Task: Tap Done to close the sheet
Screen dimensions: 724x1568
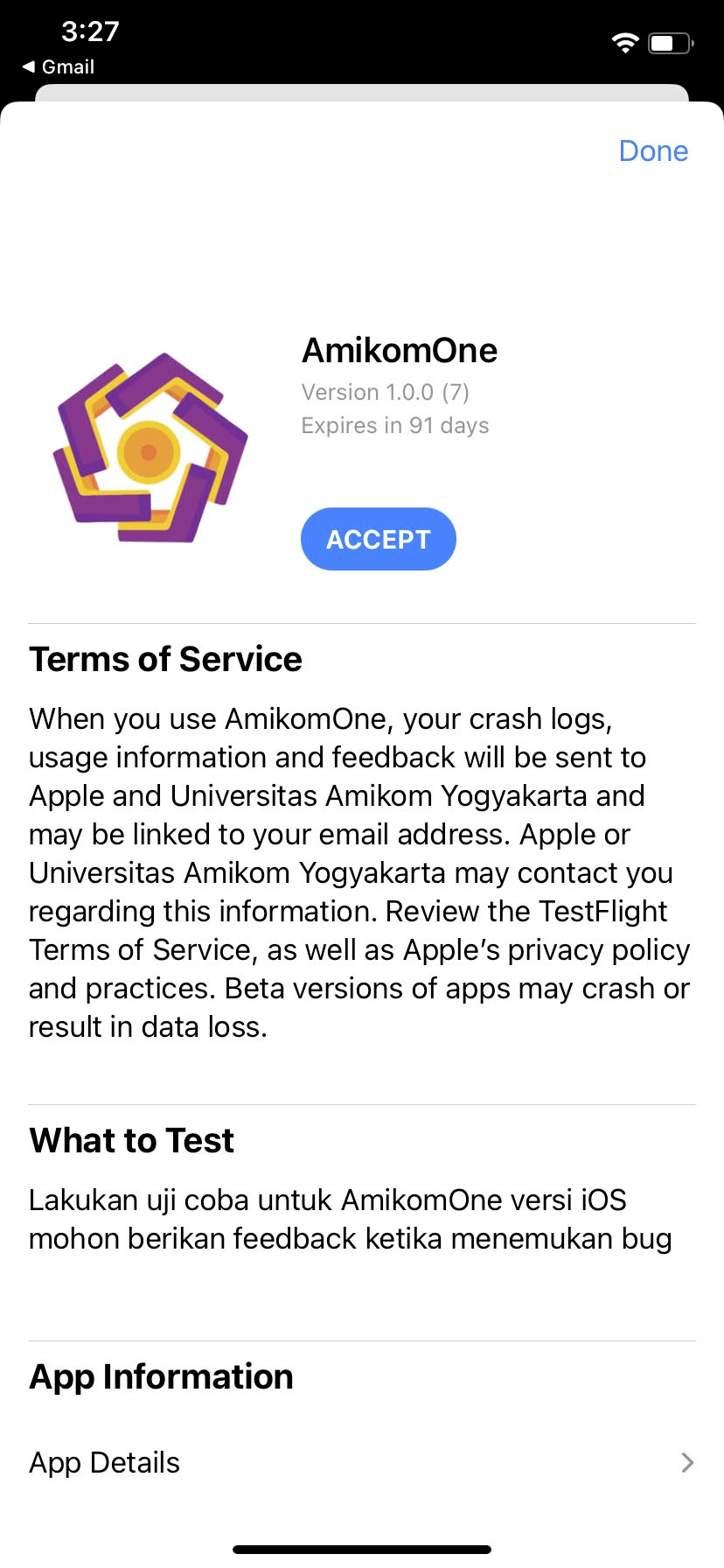Action: [653, 151]
